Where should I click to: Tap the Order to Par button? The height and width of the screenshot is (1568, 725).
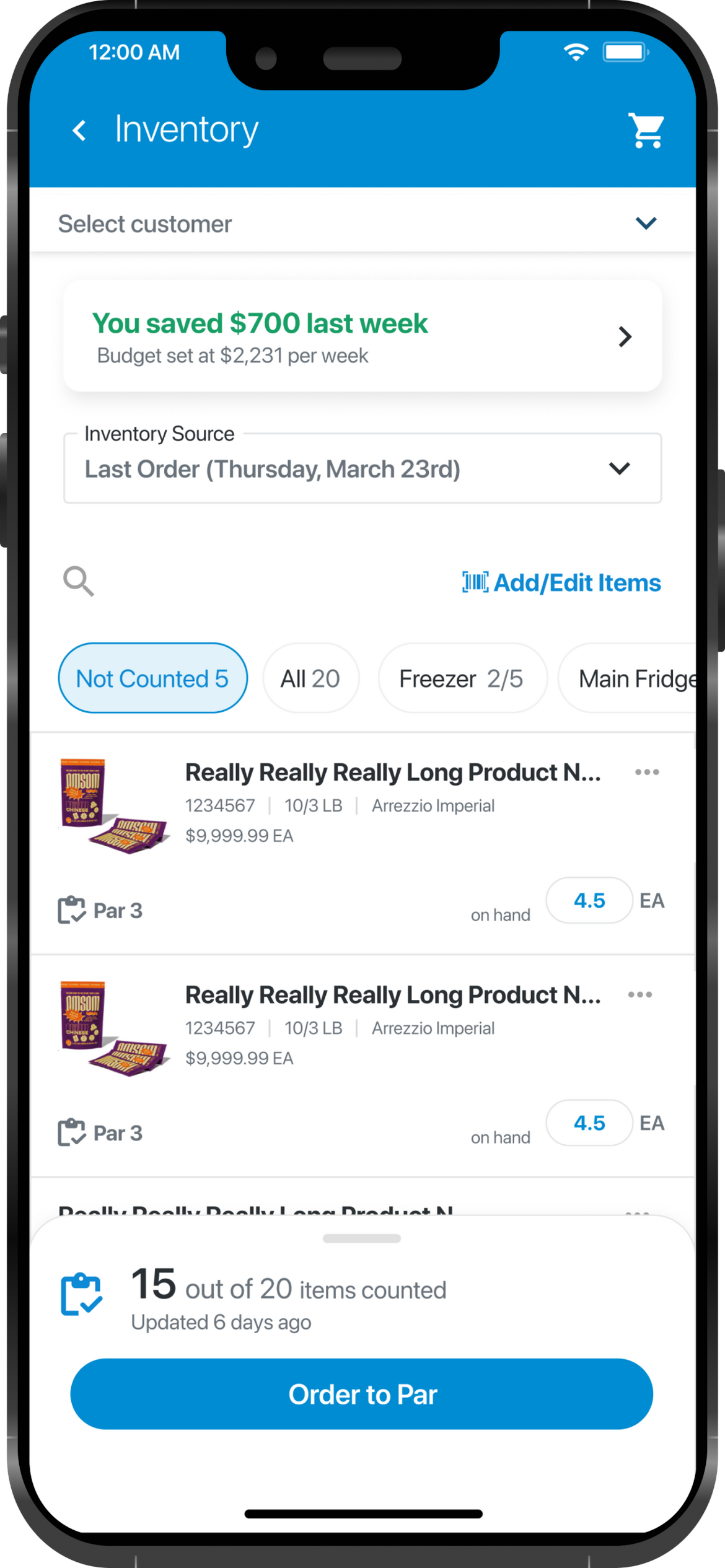362,1395
